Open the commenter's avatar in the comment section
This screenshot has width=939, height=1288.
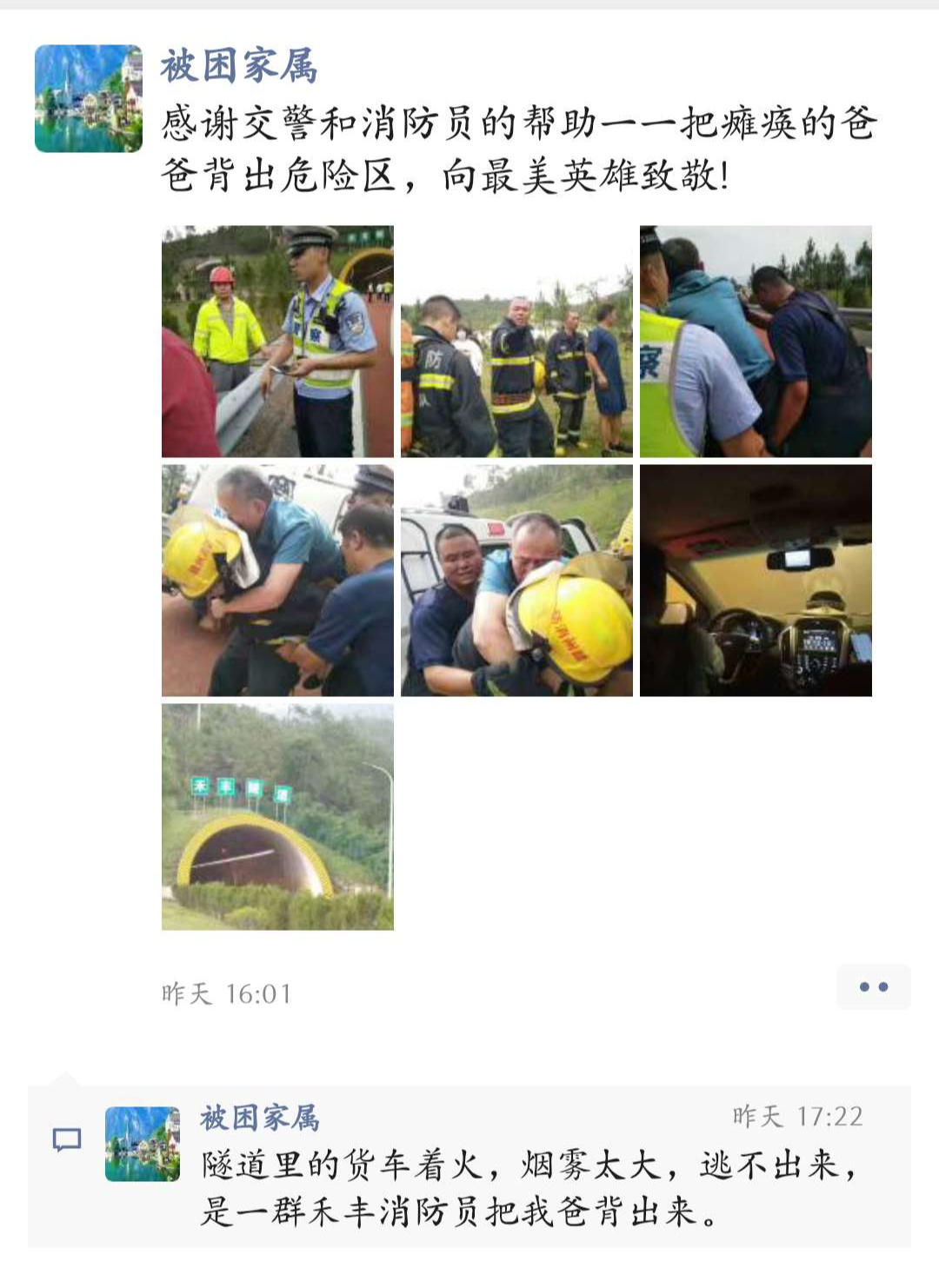pyautogui.click(x=142, y=1144)
